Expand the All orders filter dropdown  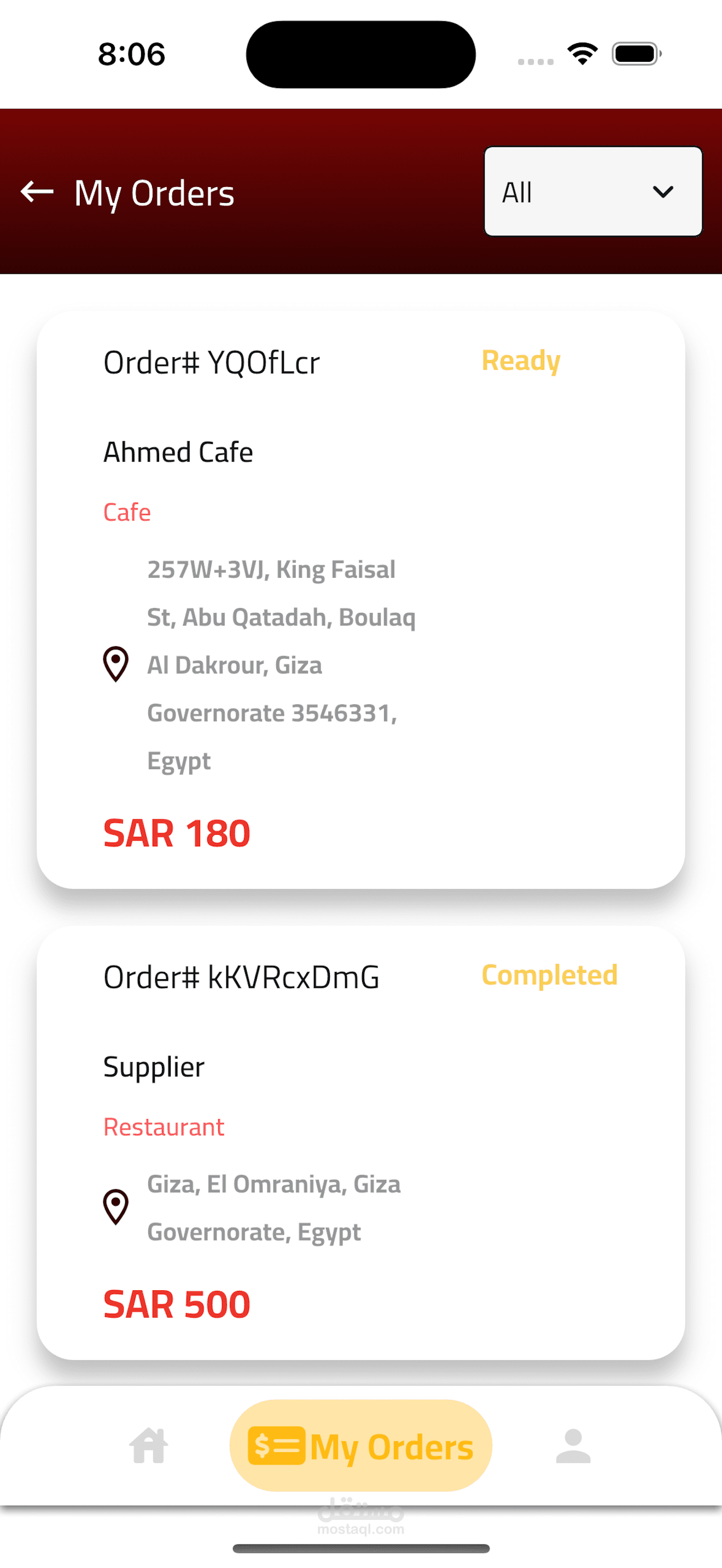point(592,192)
